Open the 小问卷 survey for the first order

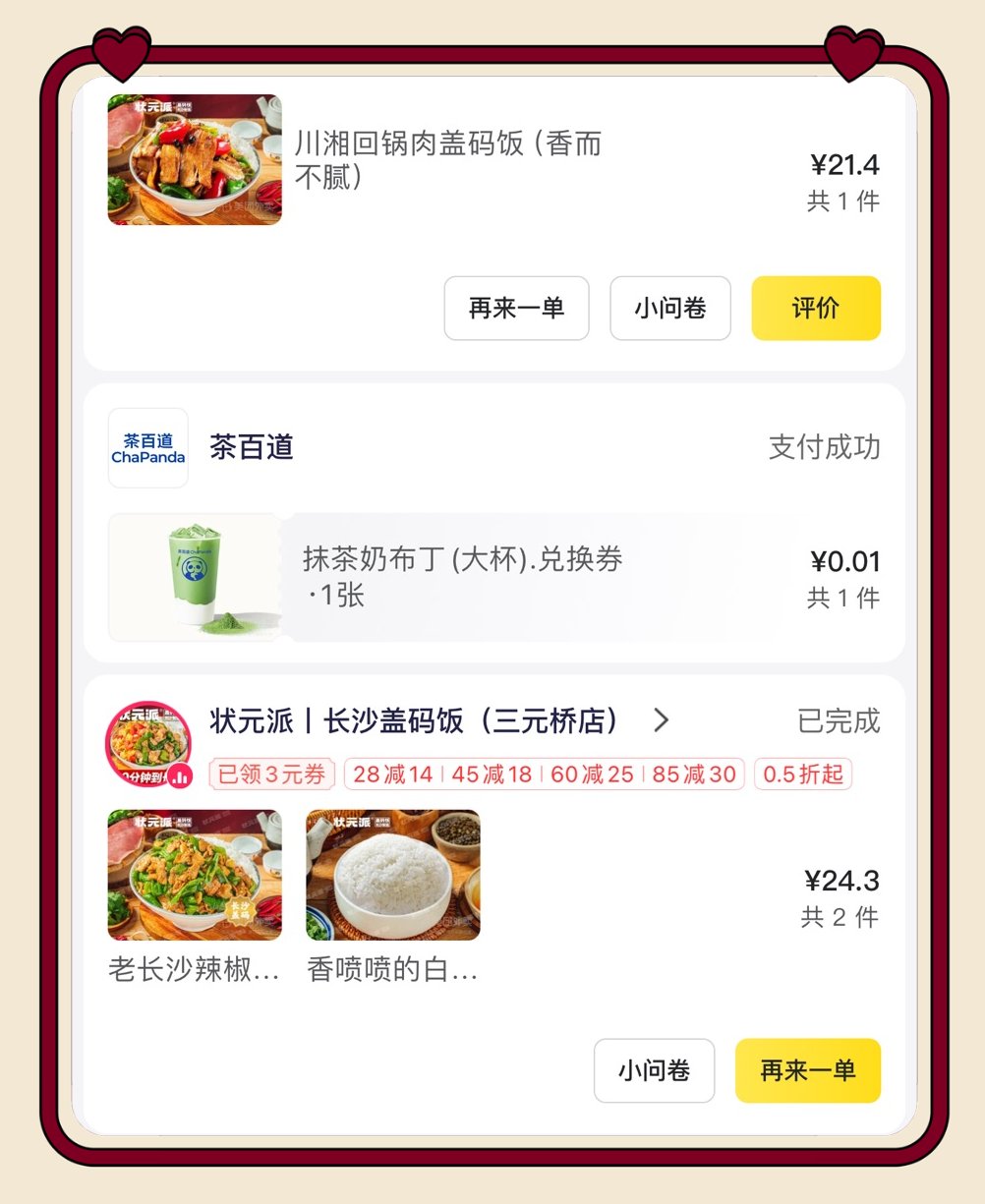tap(669, 308)
